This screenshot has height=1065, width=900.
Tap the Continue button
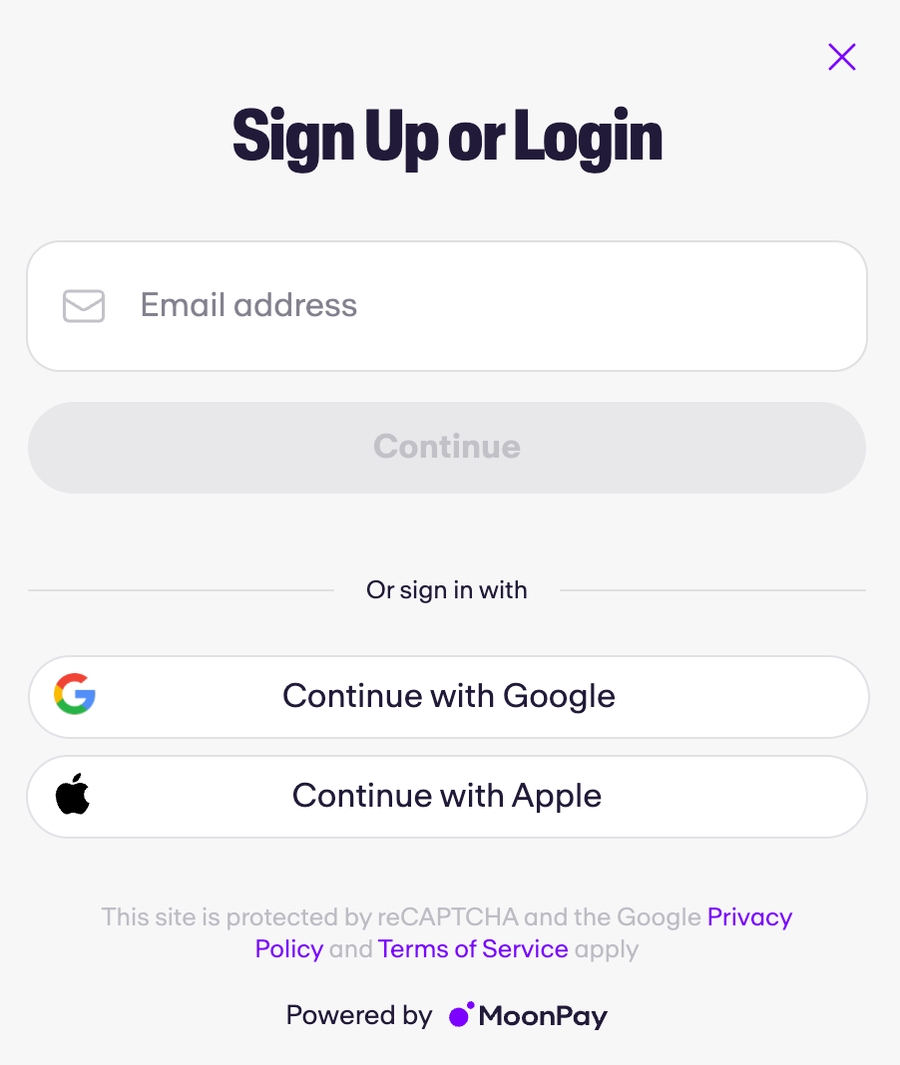(447, 447)
